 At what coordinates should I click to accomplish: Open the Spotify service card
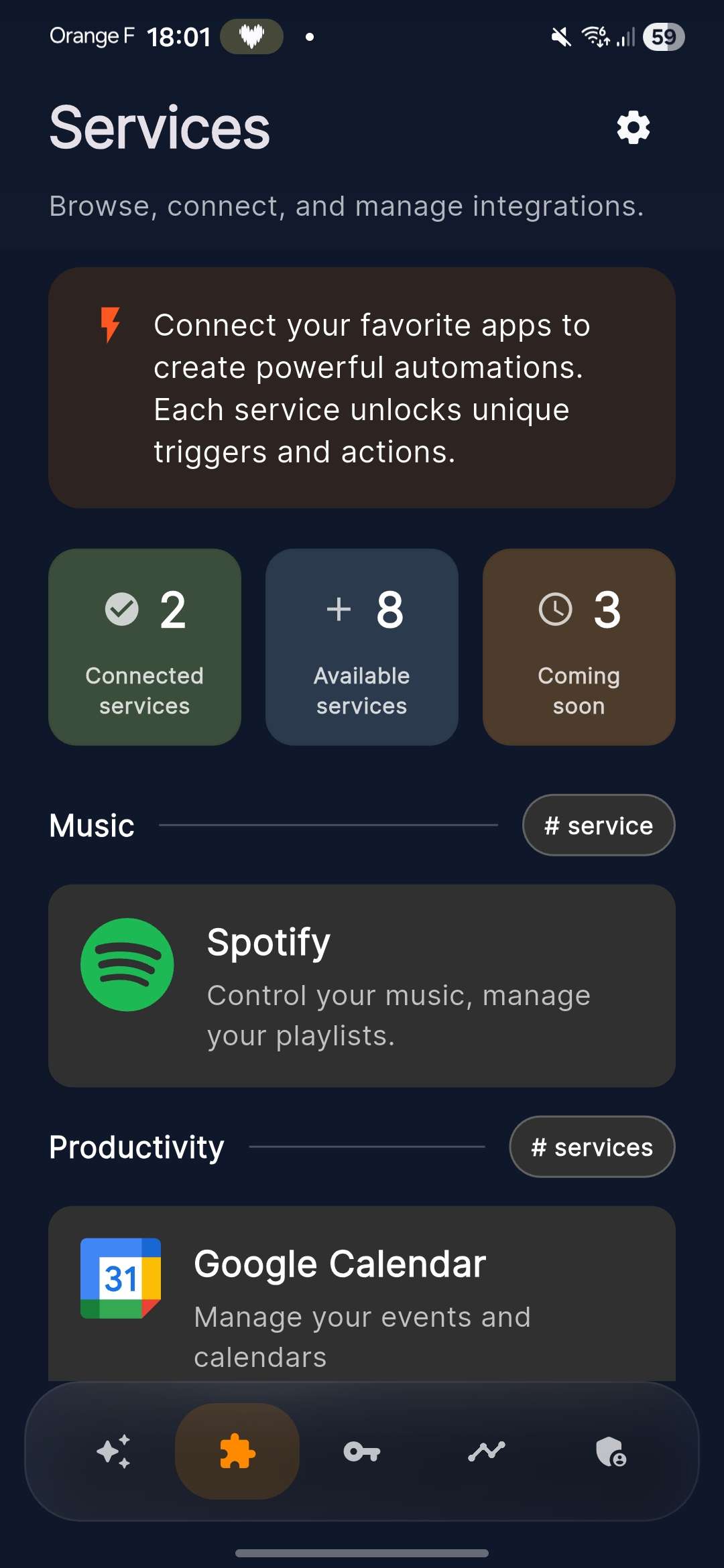pos(362,985)
